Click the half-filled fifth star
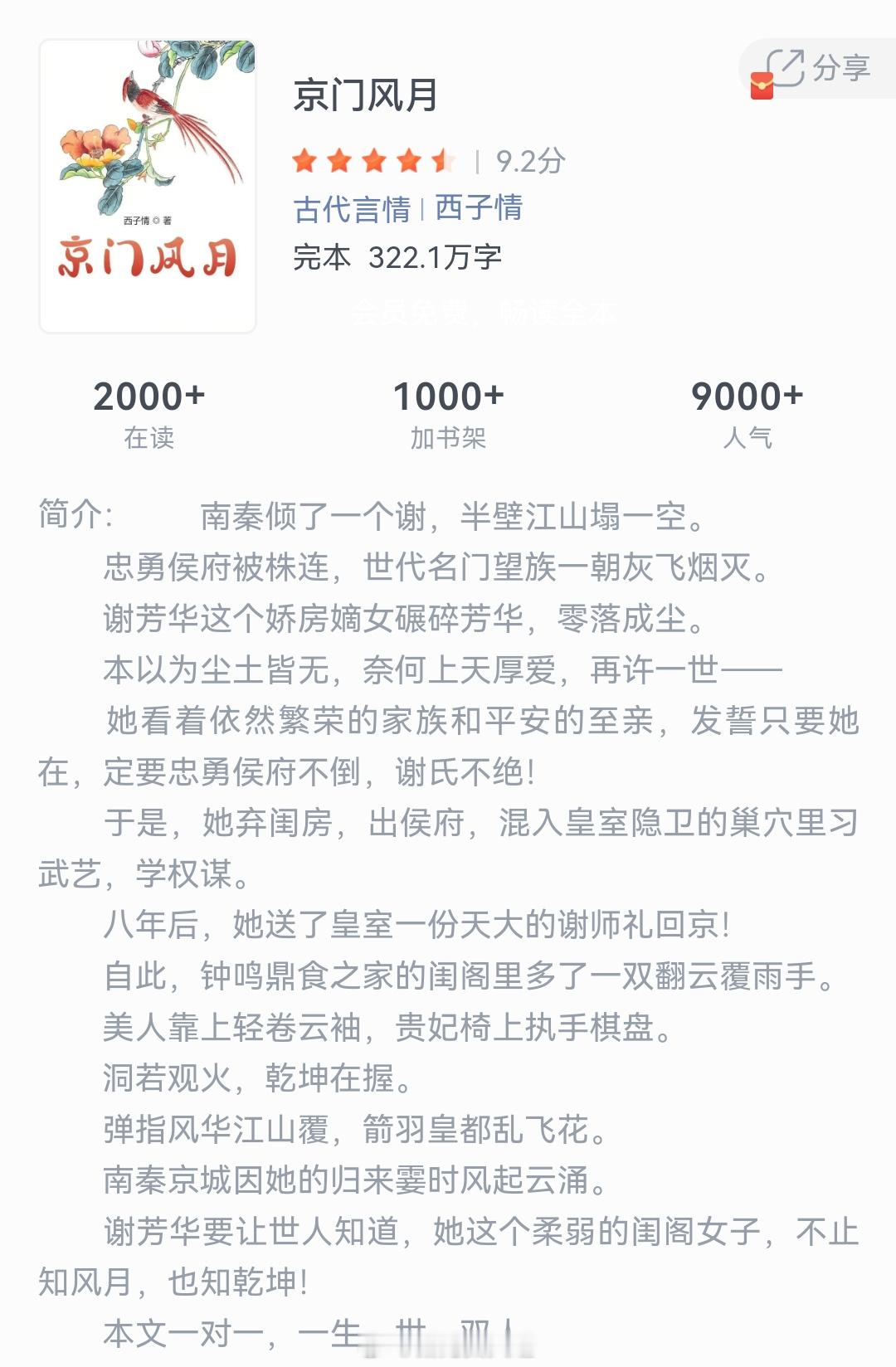This screenshot has height=1367, width=896. pos(442,158)
